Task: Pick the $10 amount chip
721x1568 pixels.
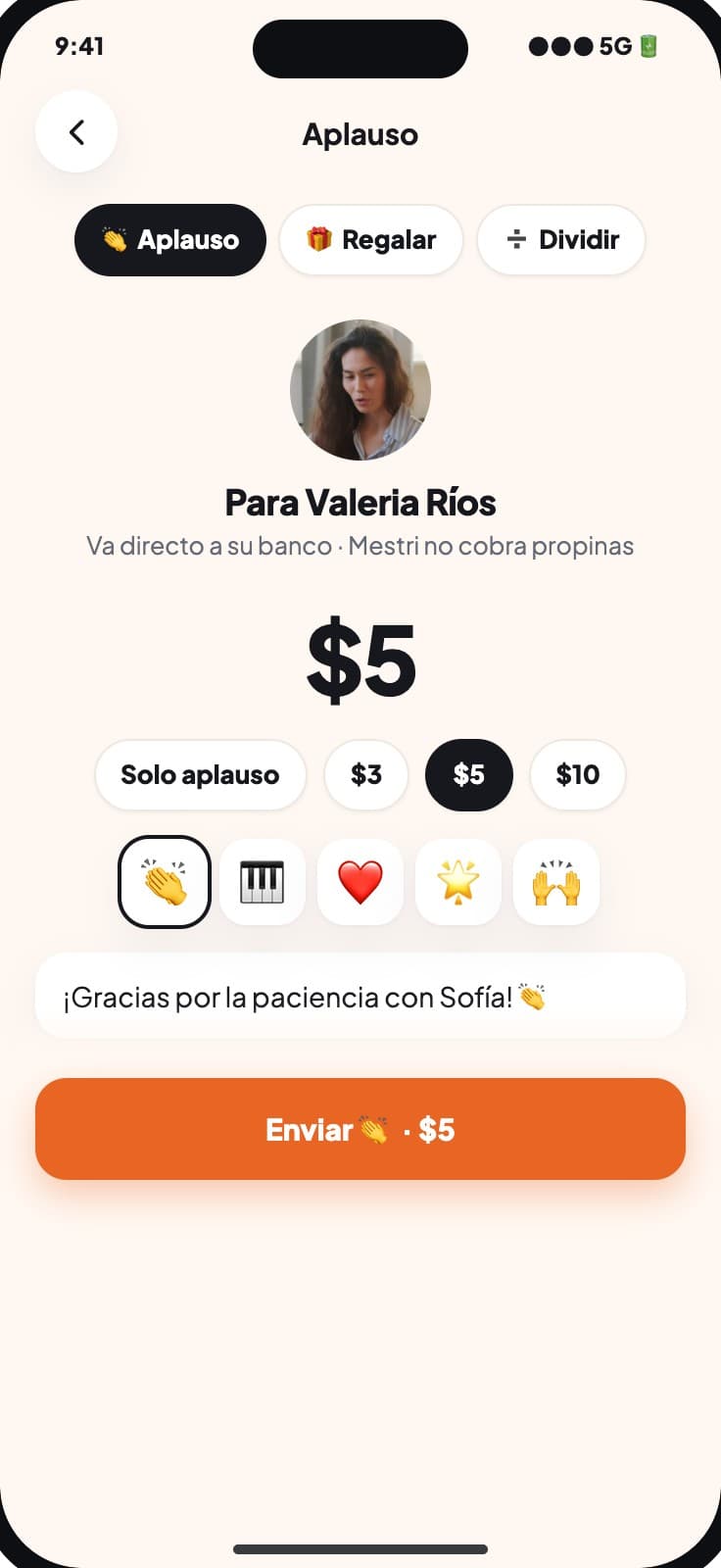Action: pyautogui.click(x=578, y=775)
